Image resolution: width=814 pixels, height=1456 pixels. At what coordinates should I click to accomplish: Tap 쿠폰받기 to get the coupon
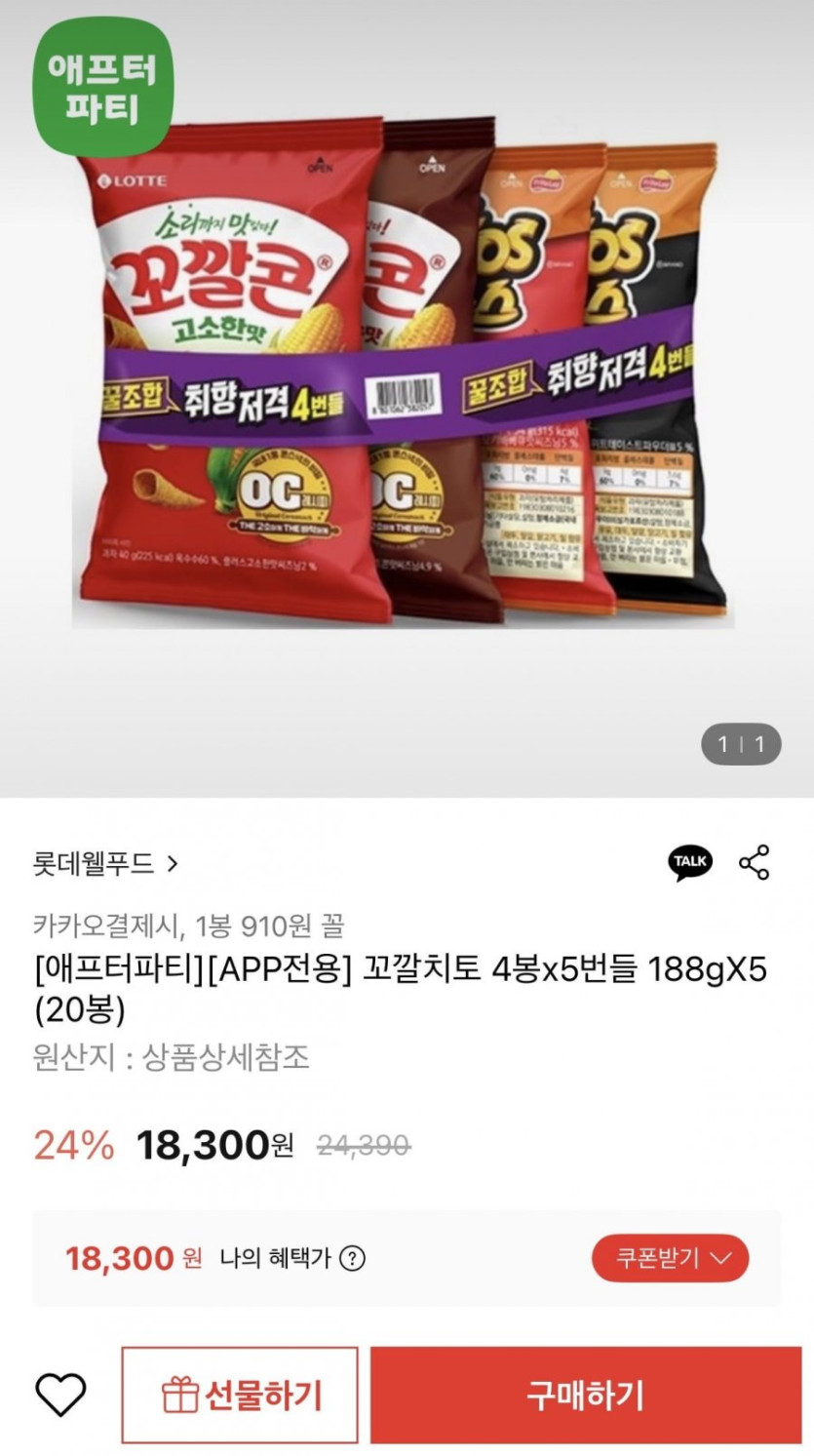point(670,1258)
